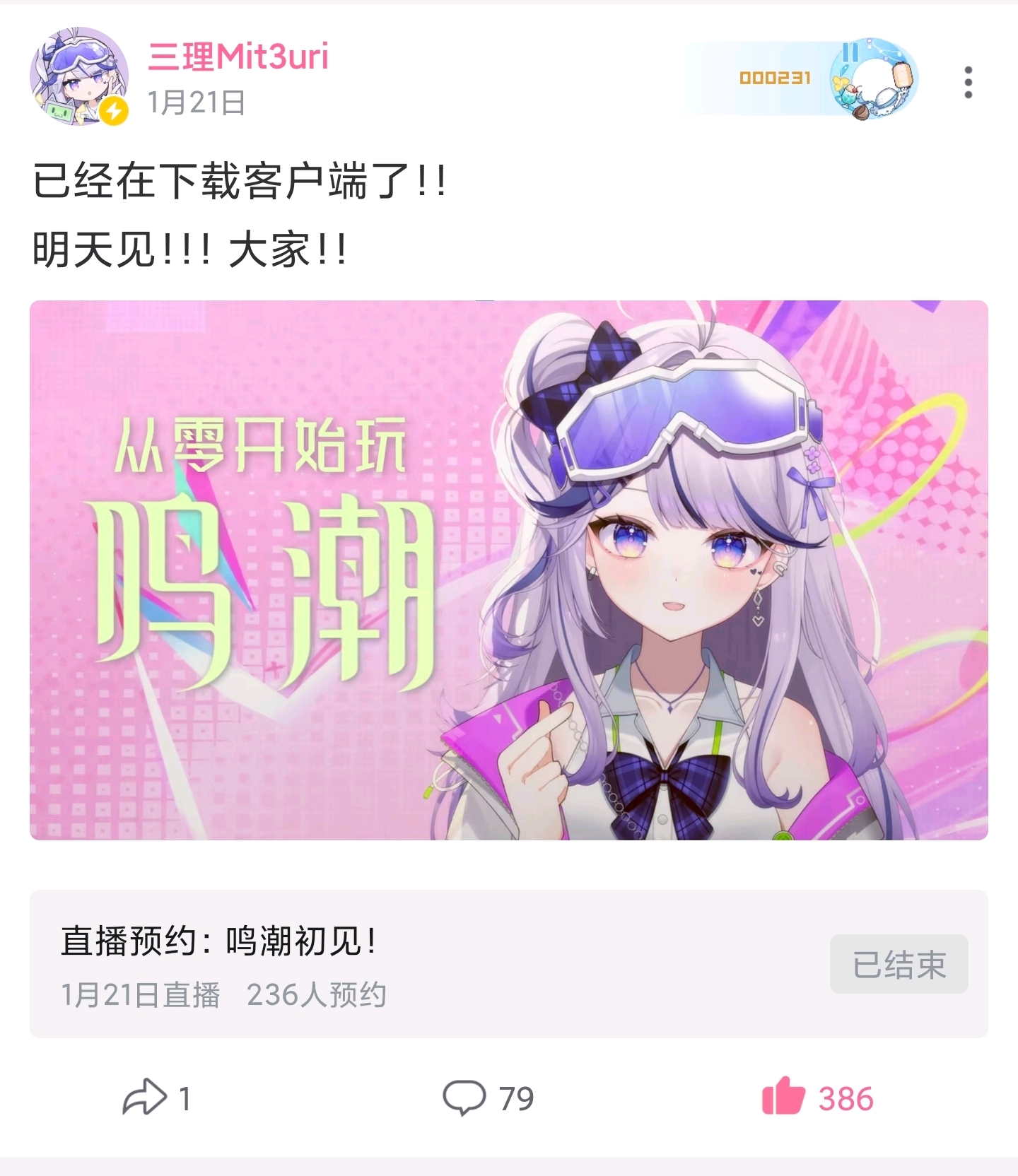Toggle the like with 386 likes

click(818, 1098)
